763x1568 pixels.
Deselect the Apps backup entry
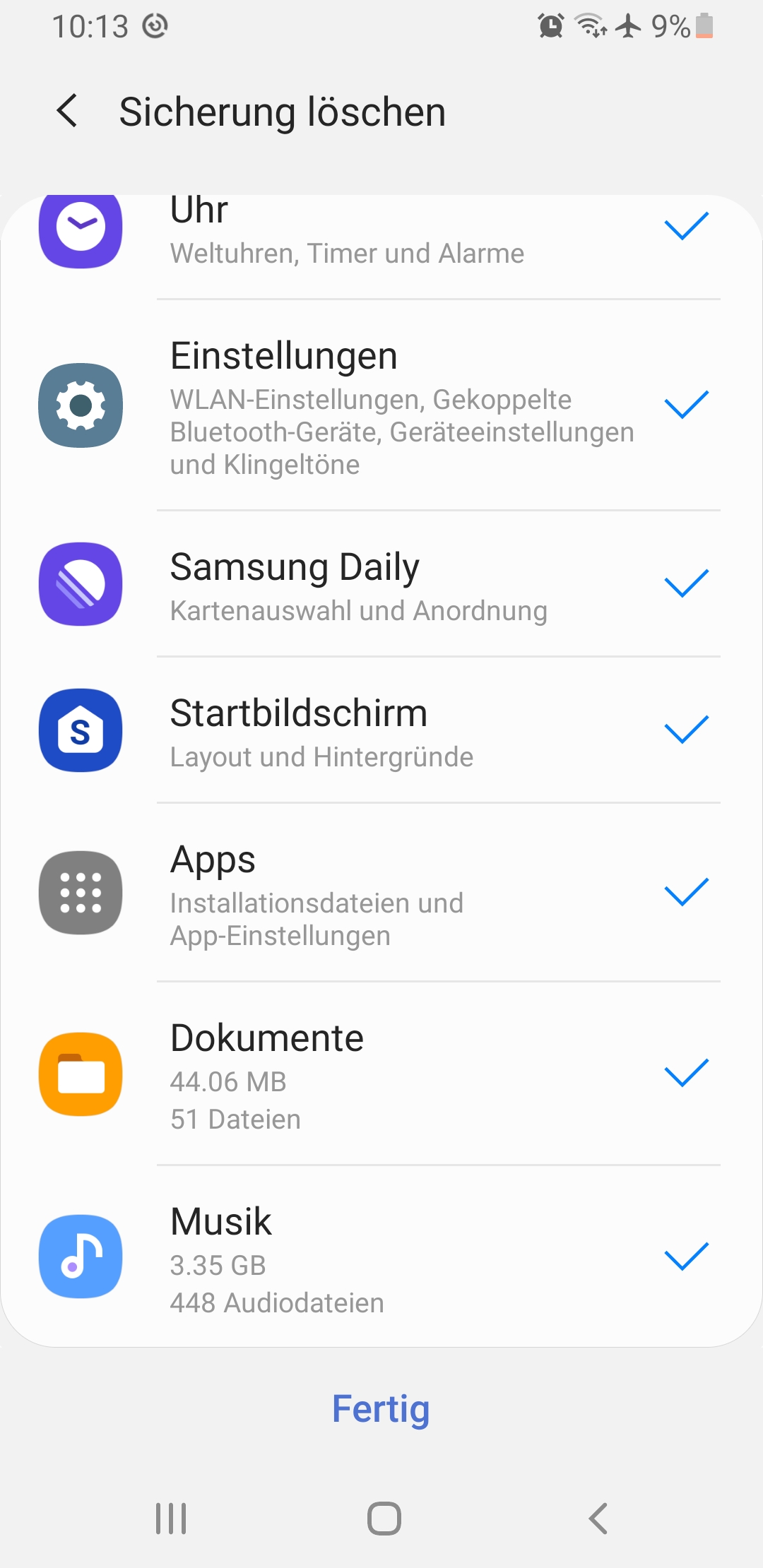click(x=686, y=893)
